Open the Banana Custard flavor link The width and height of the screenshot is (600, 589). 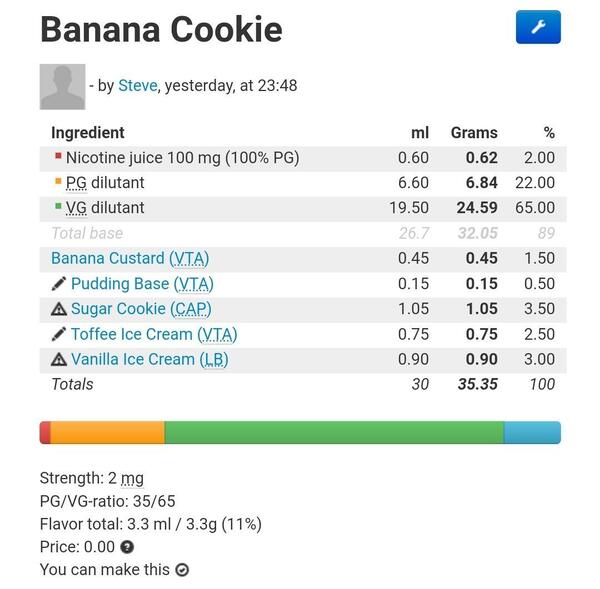click(130, 258)
